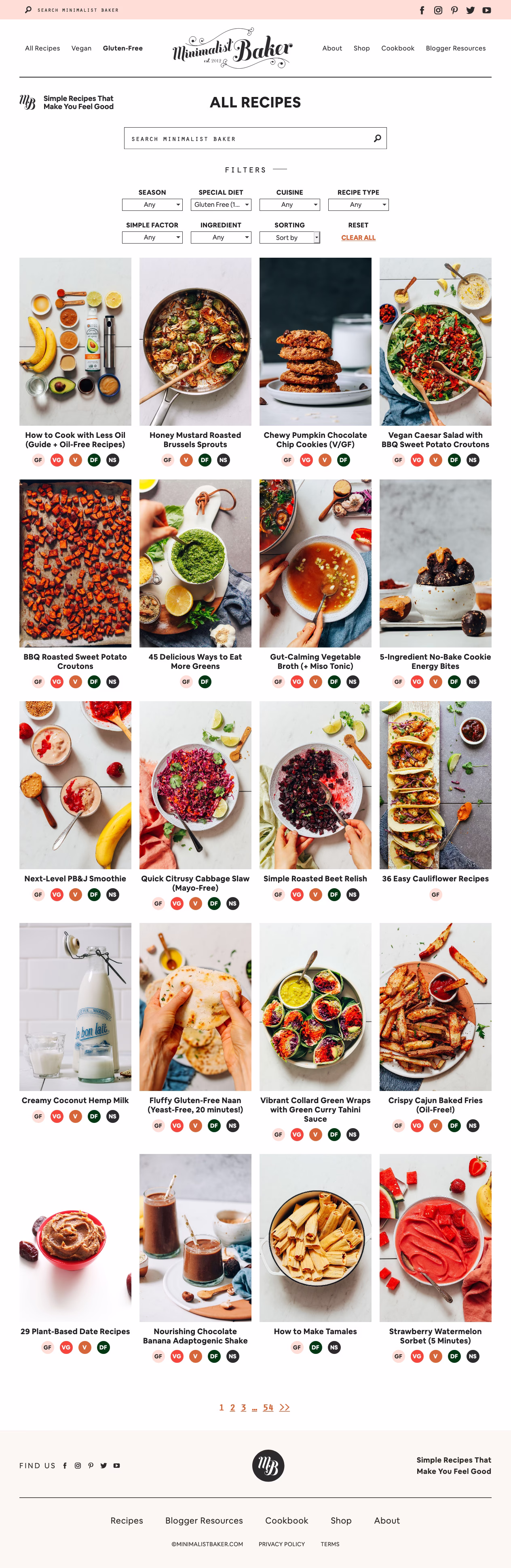Expand the Recipe Type dropdown
Image resolution: width=511 pixels, height=1568 pixels.
point(358,205)
